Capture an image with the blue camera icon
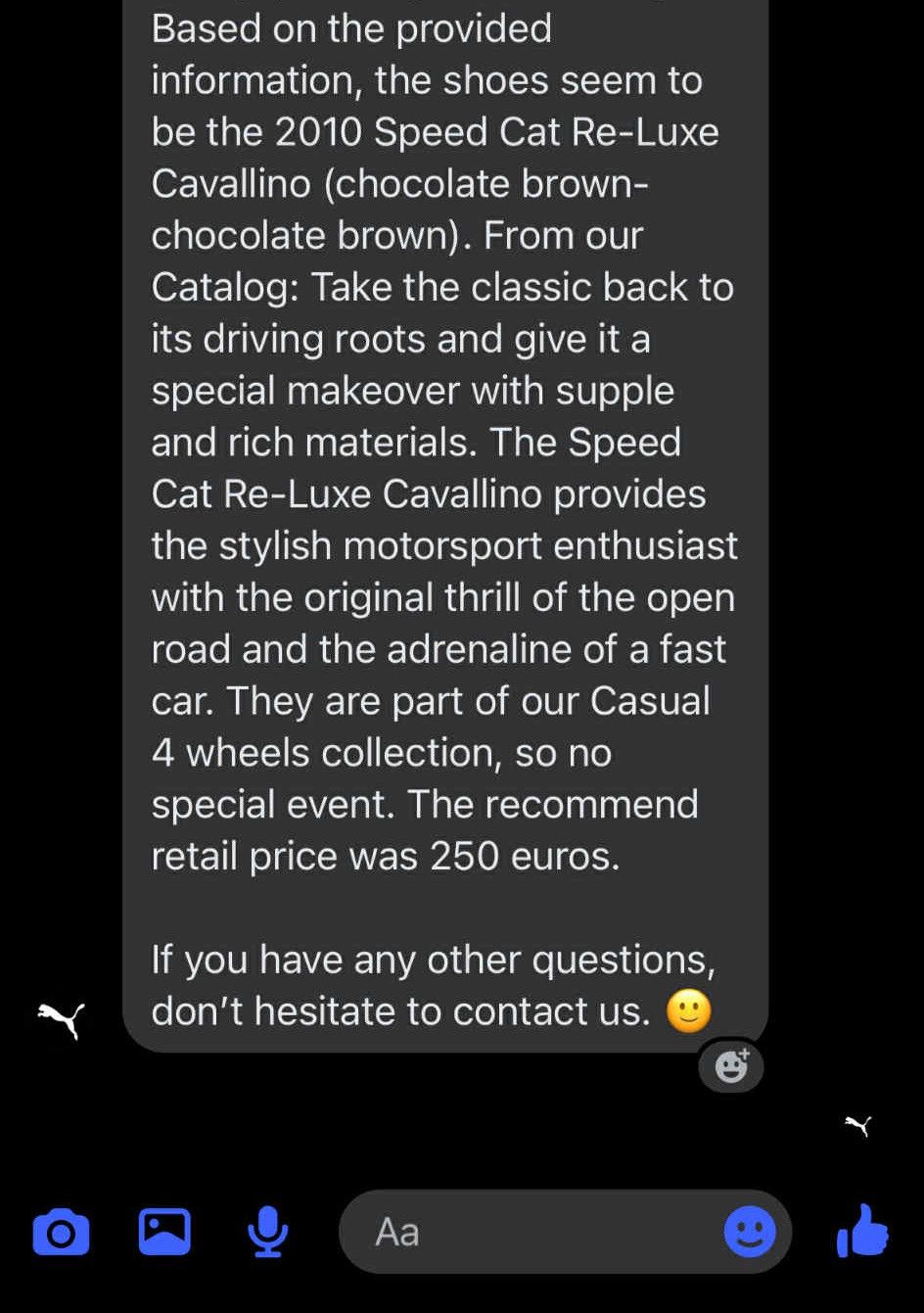The width and height of the screenshot is (924, 1313). tap(61, 1232)
